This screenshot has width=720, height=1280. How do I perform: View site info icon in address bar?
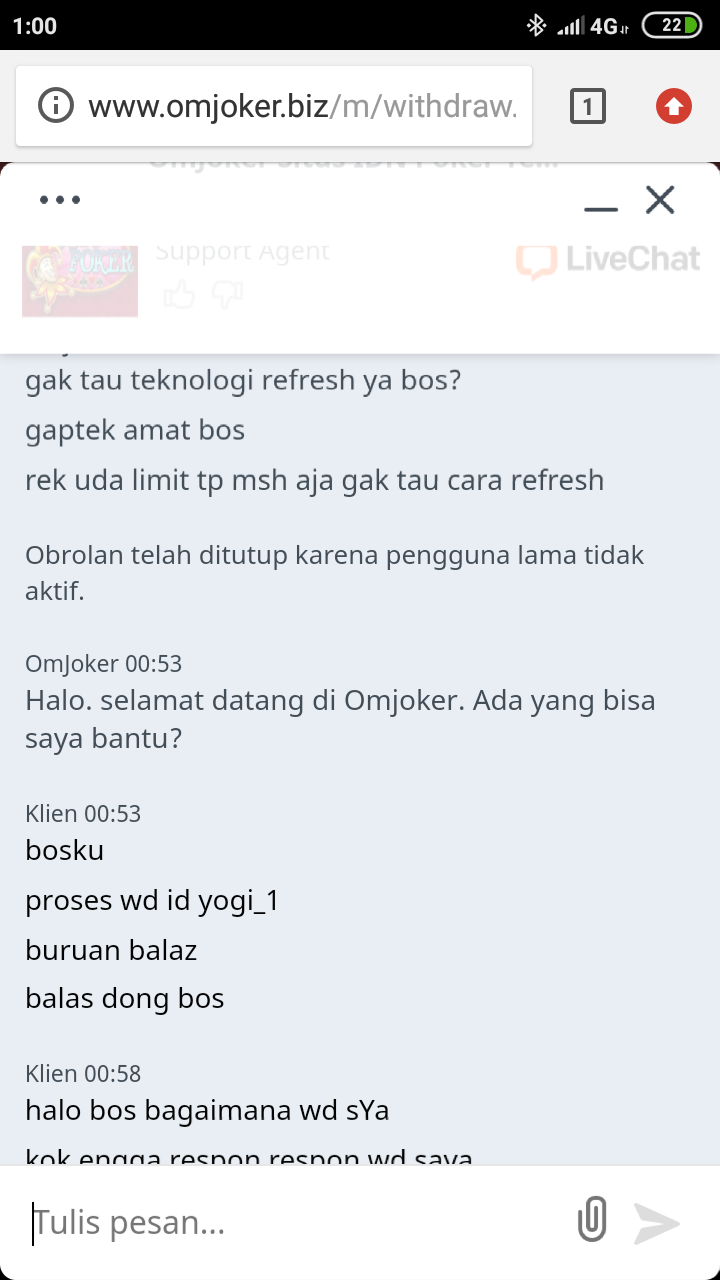56,106
